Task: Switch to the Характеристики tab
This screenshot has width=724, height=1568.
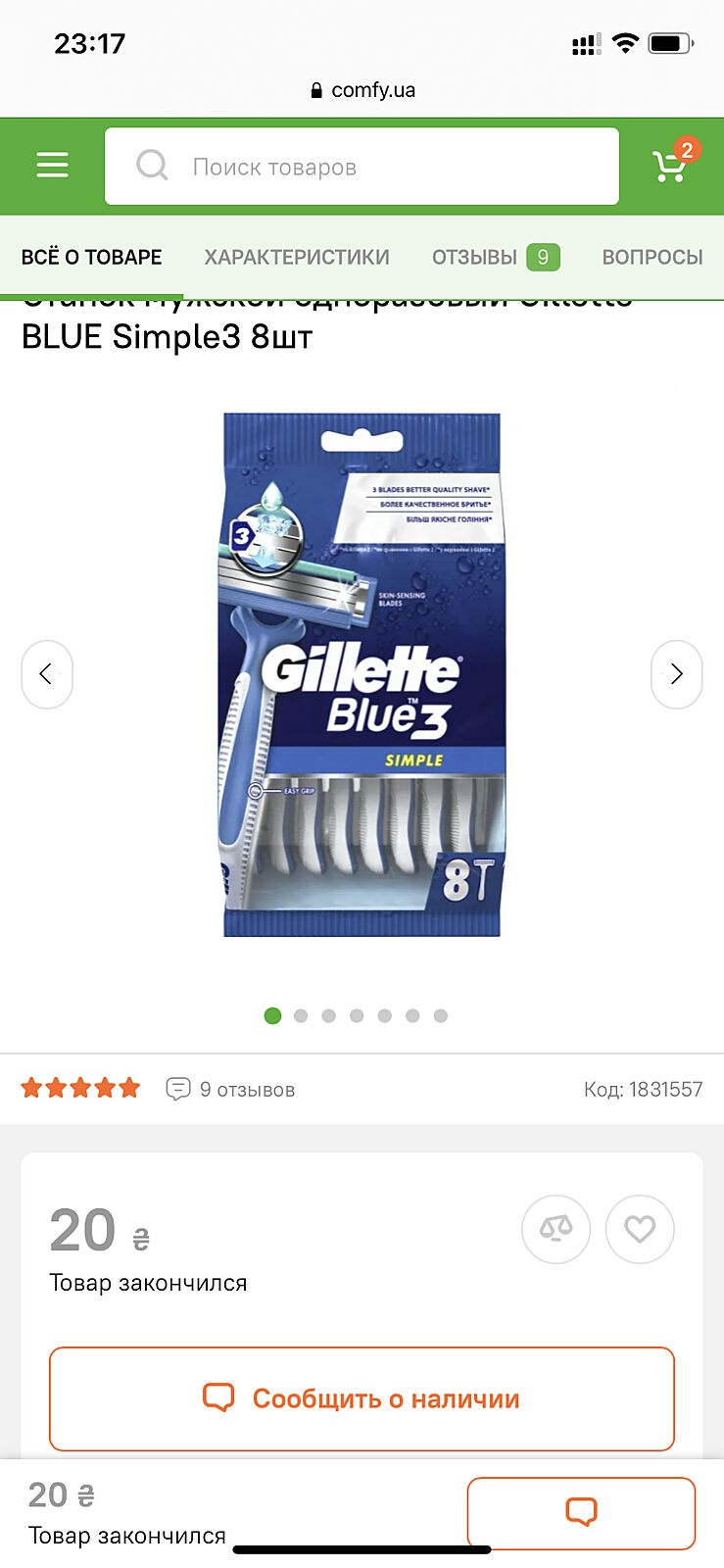Action: point(297,257)
